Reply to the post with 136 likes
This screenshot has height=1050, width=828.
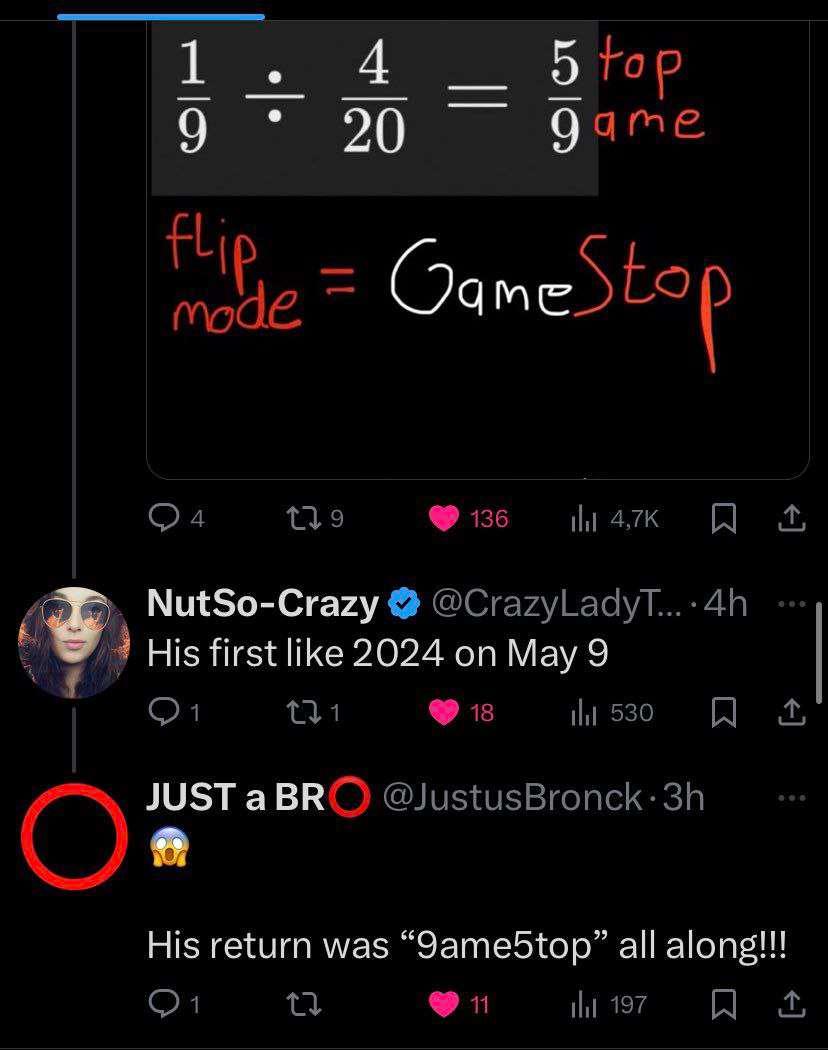pyautogui.click(x=163, y=518)
